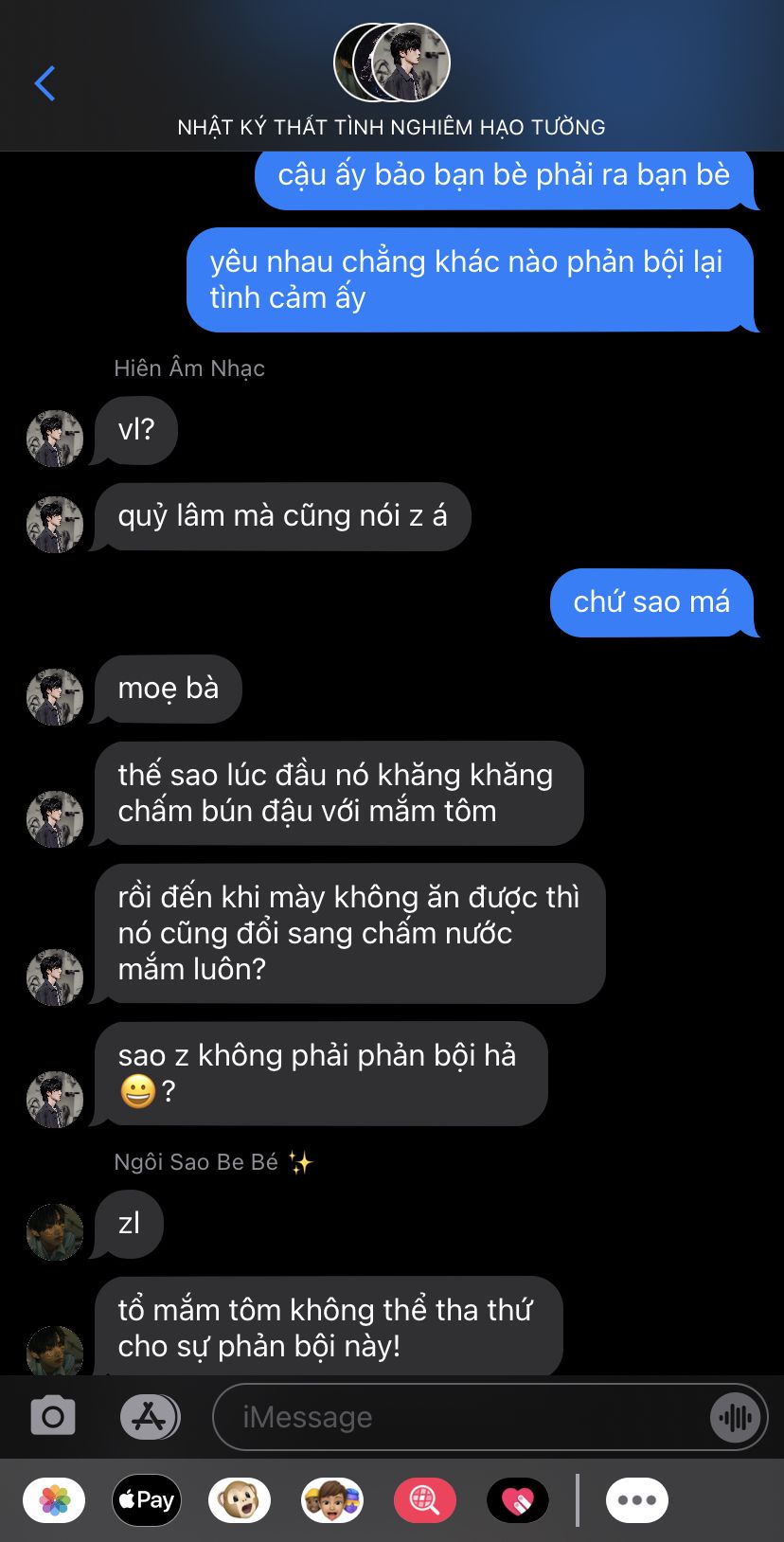
Task: Select Apple Pay in the app bar
Action: [x=147, y=1500]
